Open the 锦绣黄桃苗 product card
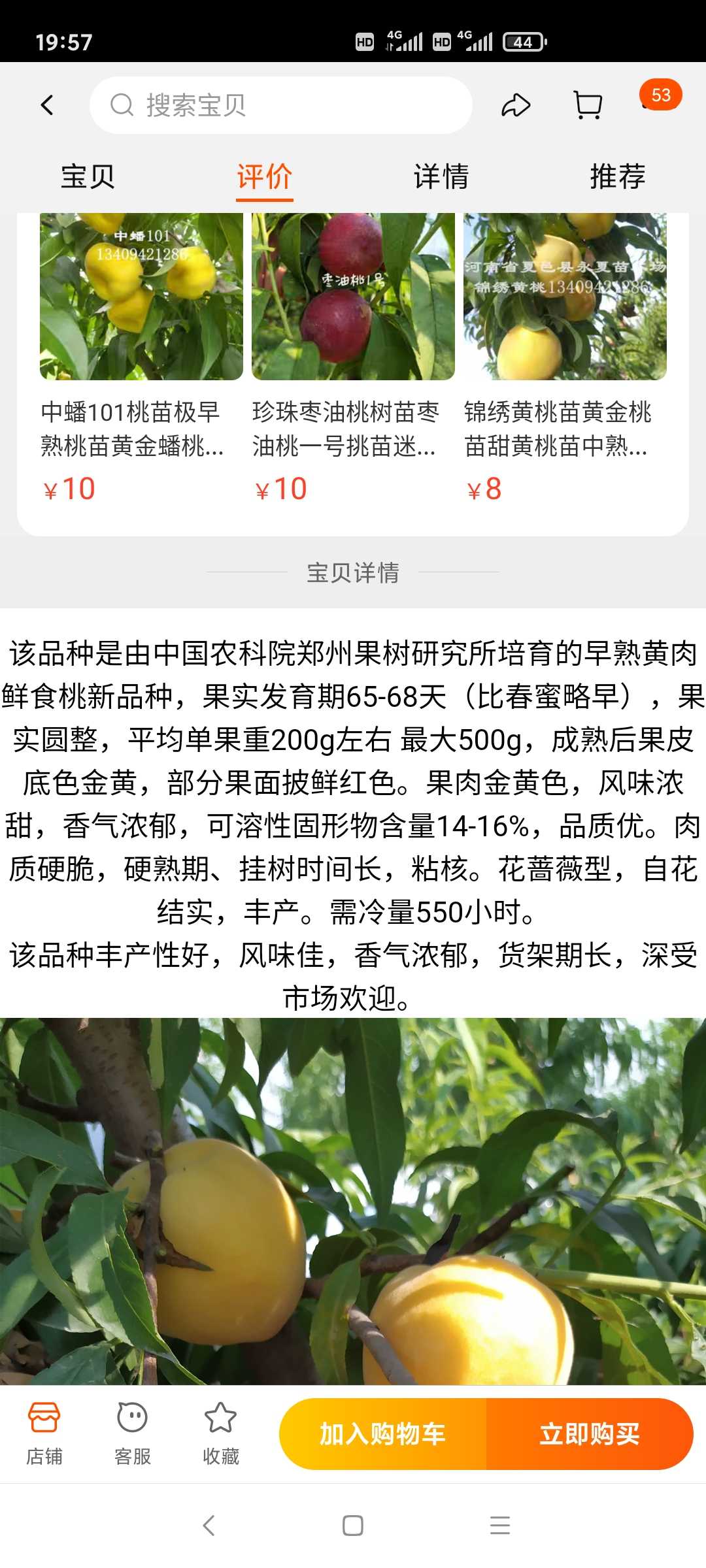This screenshot has width=706, height=1568. click(x=565, y=358)
